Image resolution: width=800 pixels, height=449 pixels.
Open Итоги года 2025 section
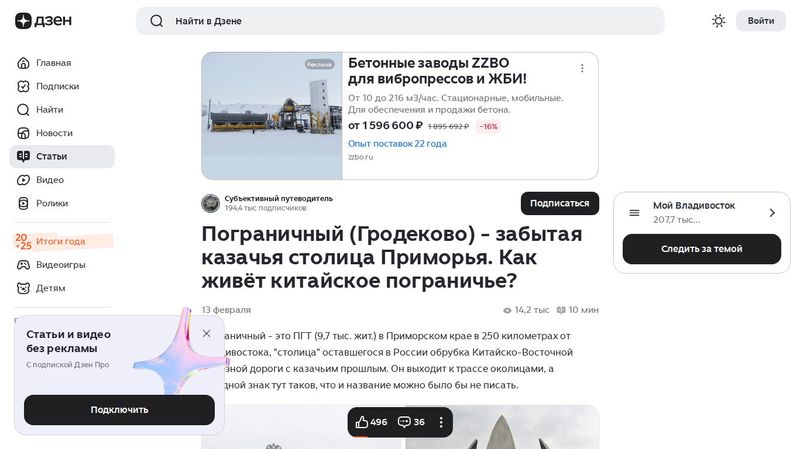60,241
